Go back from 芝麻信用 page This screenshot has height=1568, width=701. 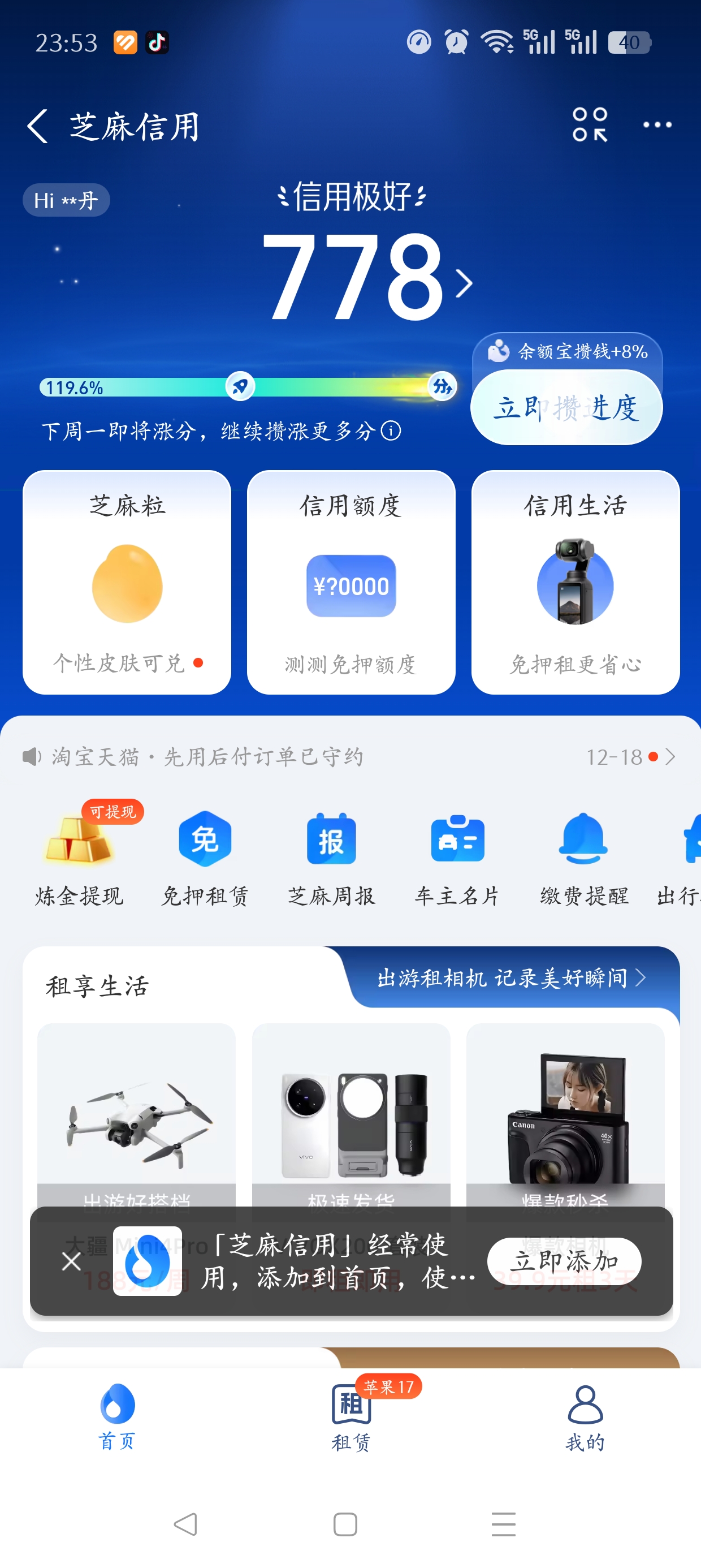(38, 127)
